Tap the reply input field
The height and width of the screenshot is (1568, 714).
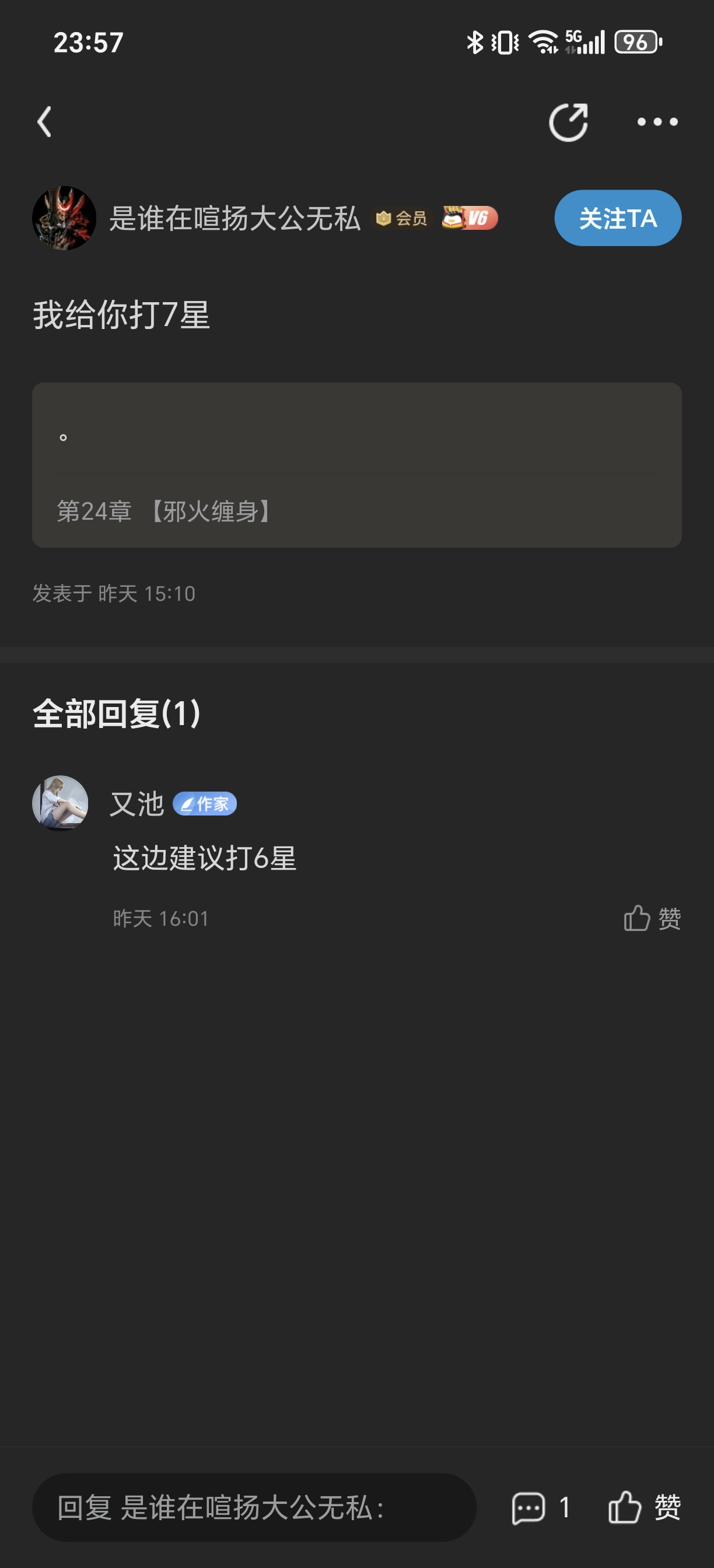pos(254,1507)
